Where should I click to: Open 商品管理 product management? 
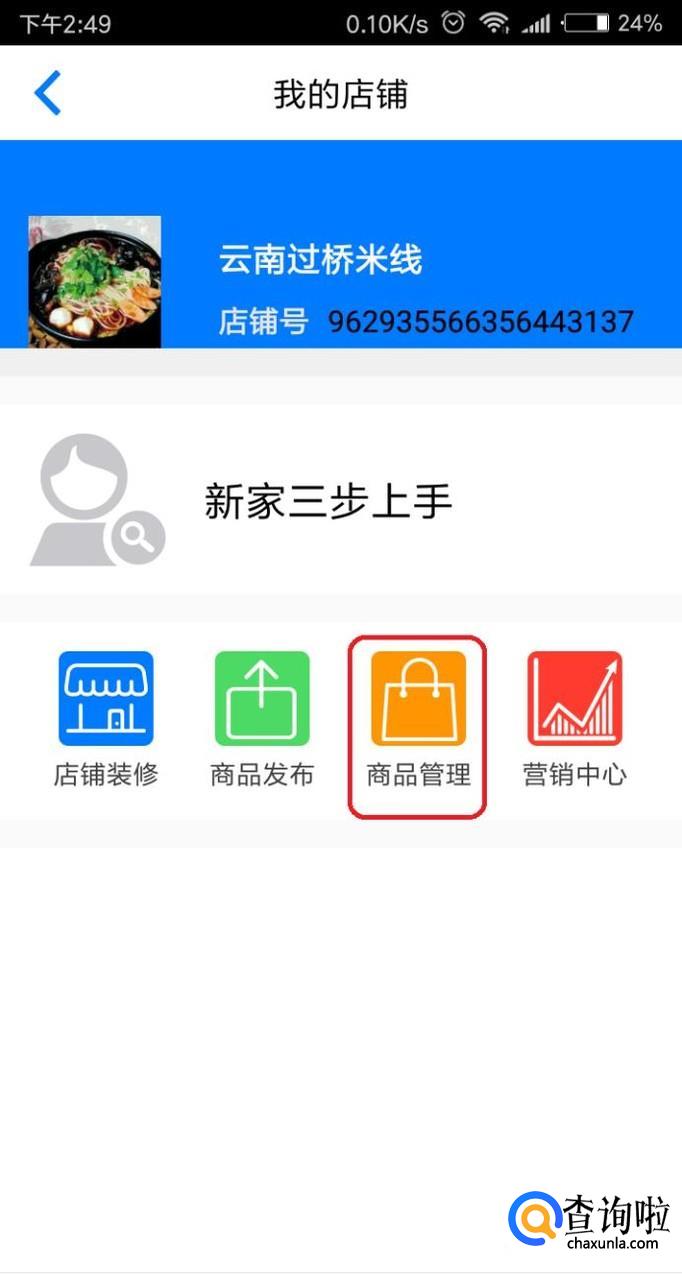(418, 719)
